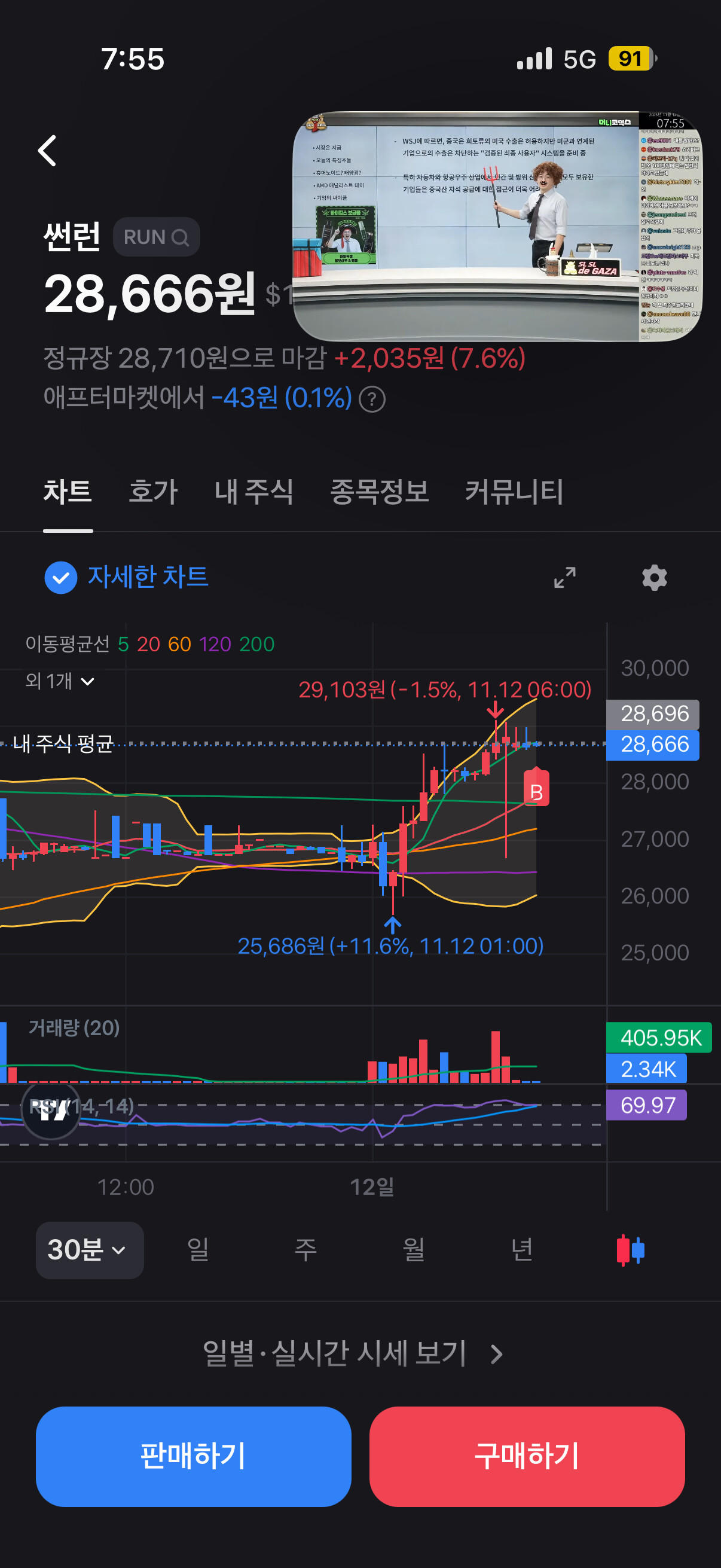Switch to the 내 주식 tab
This screenshot has height=1568, width=721.
point(253,491)
